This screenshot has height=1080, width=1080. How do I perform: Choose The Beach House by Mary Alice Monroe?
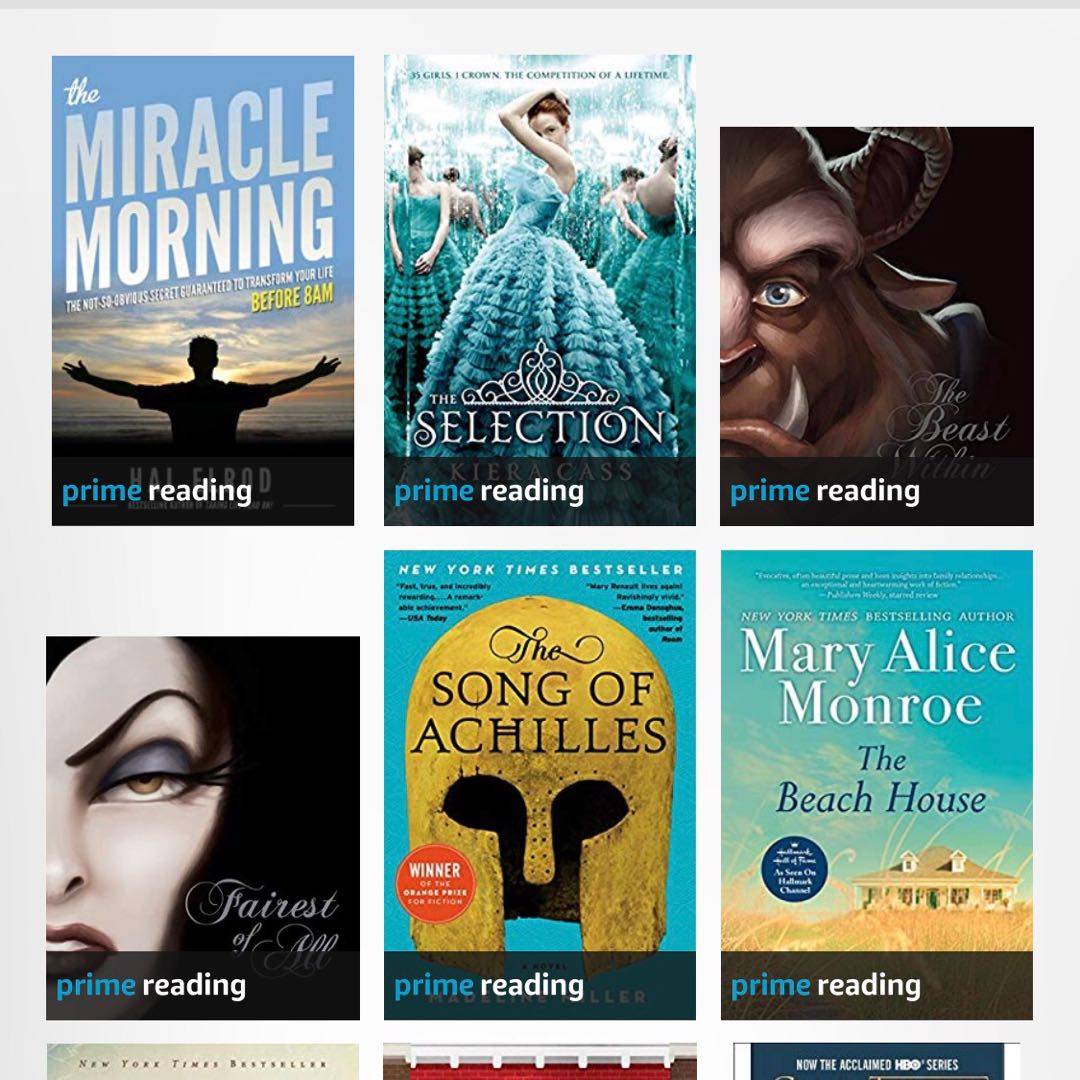click(876, 784)
